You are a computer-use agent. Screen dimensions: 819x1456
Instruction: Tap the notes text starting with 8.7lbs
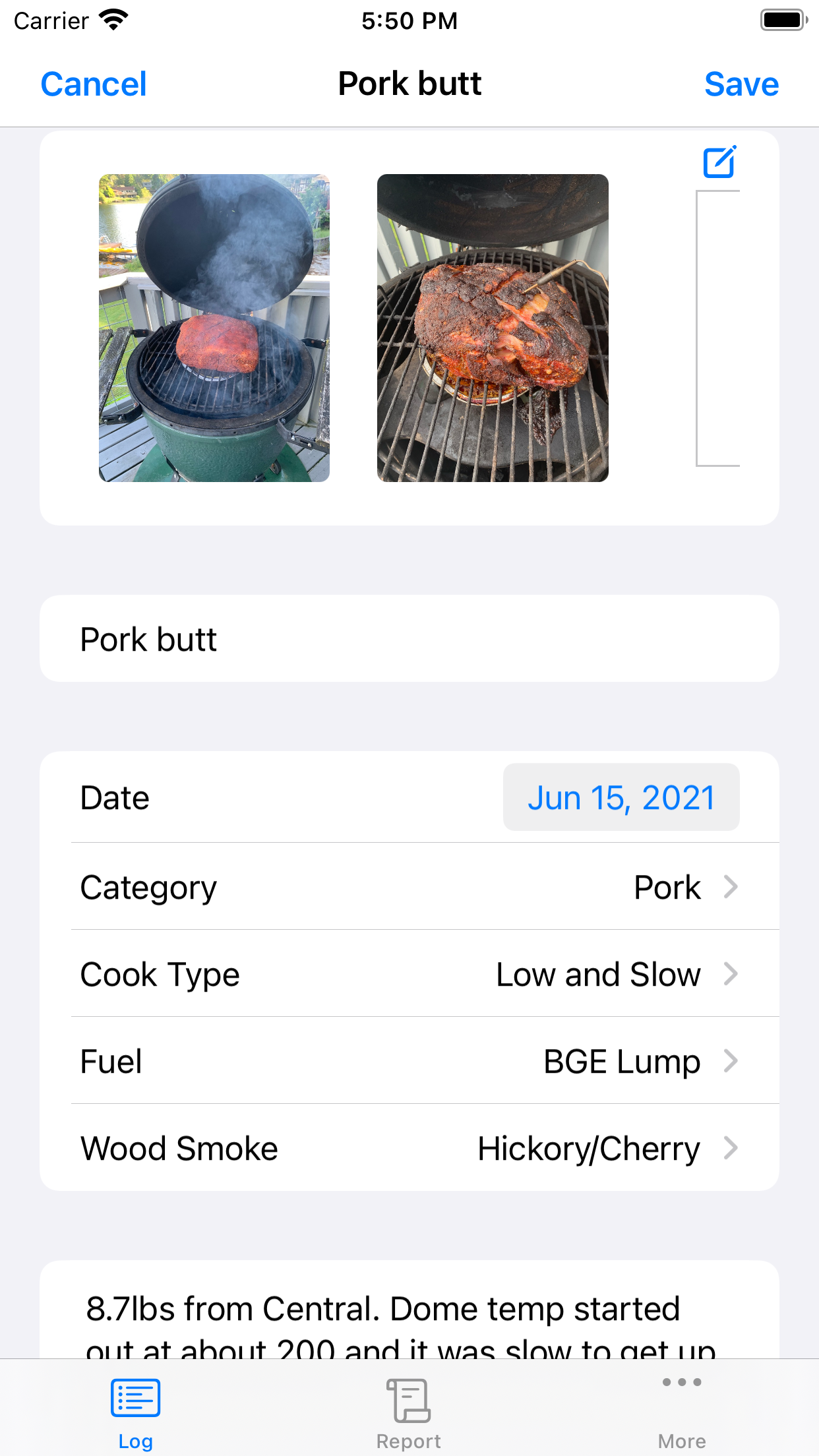(x=383, y=1309)
